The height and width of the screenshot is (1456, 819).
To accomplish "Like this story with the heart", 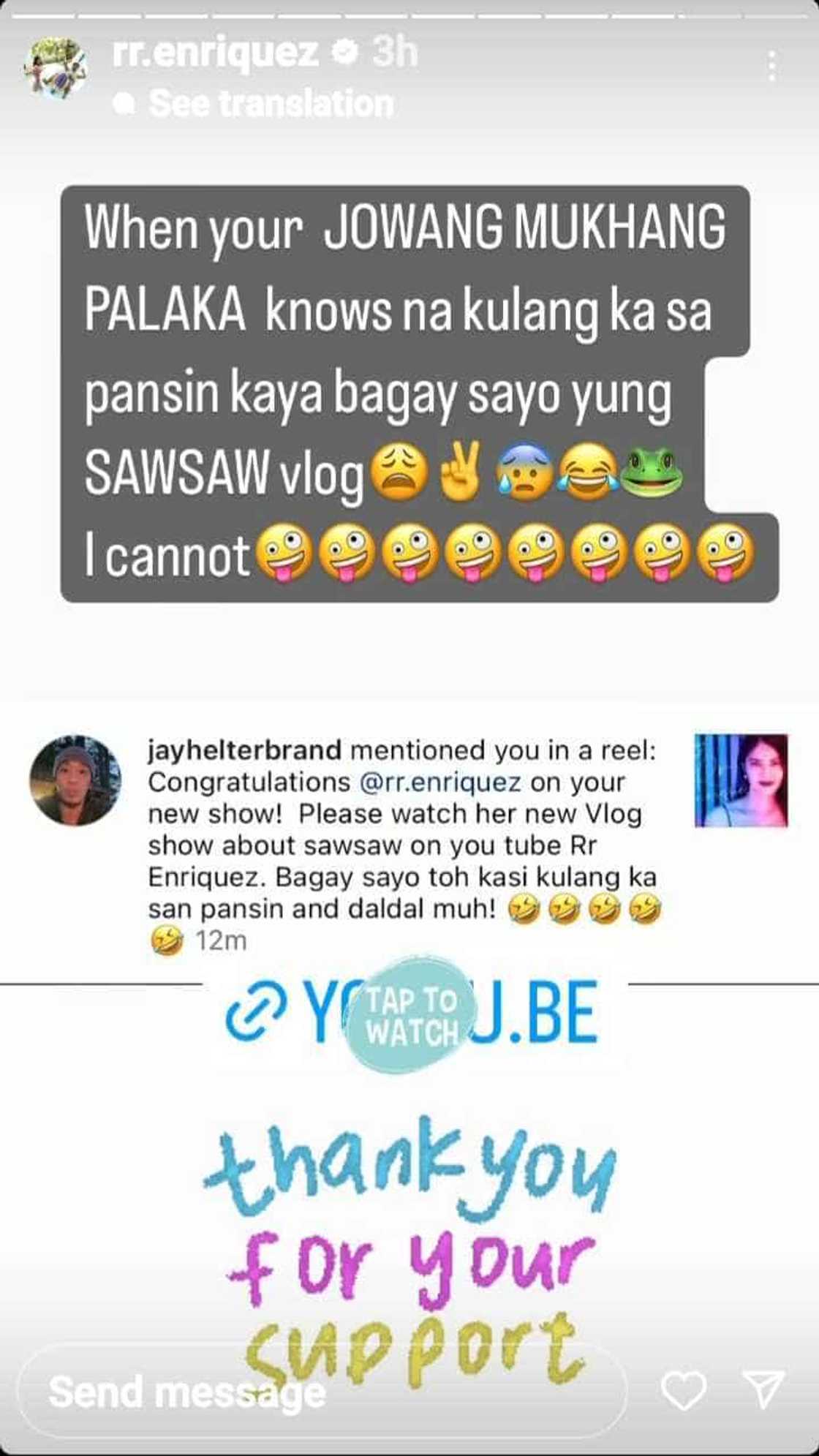I will (683, 1389).
